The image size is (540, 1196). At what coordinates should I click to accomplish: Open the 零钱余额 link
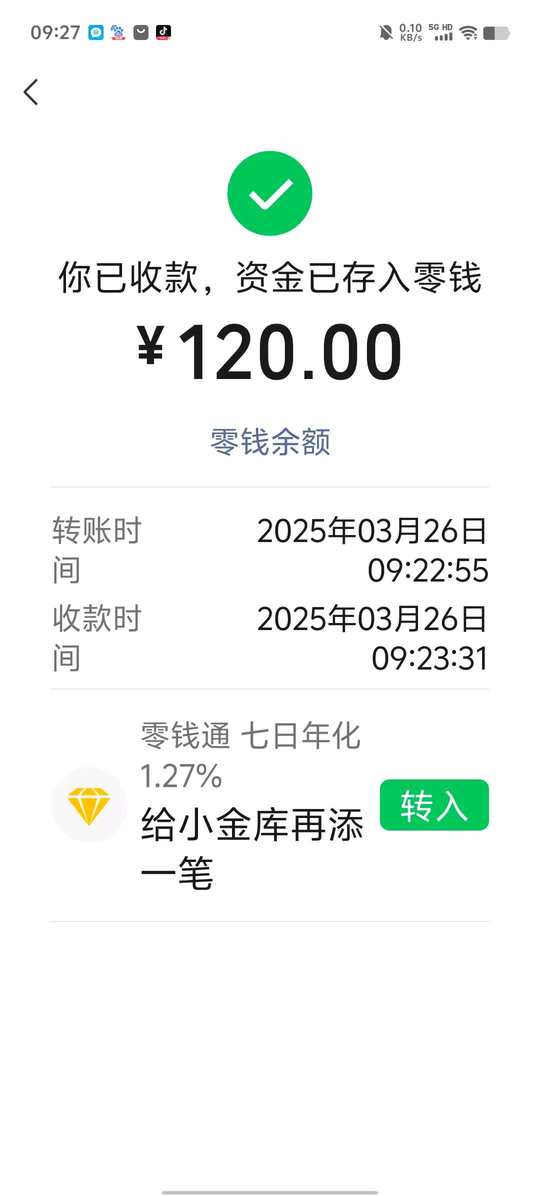(270, 442)
